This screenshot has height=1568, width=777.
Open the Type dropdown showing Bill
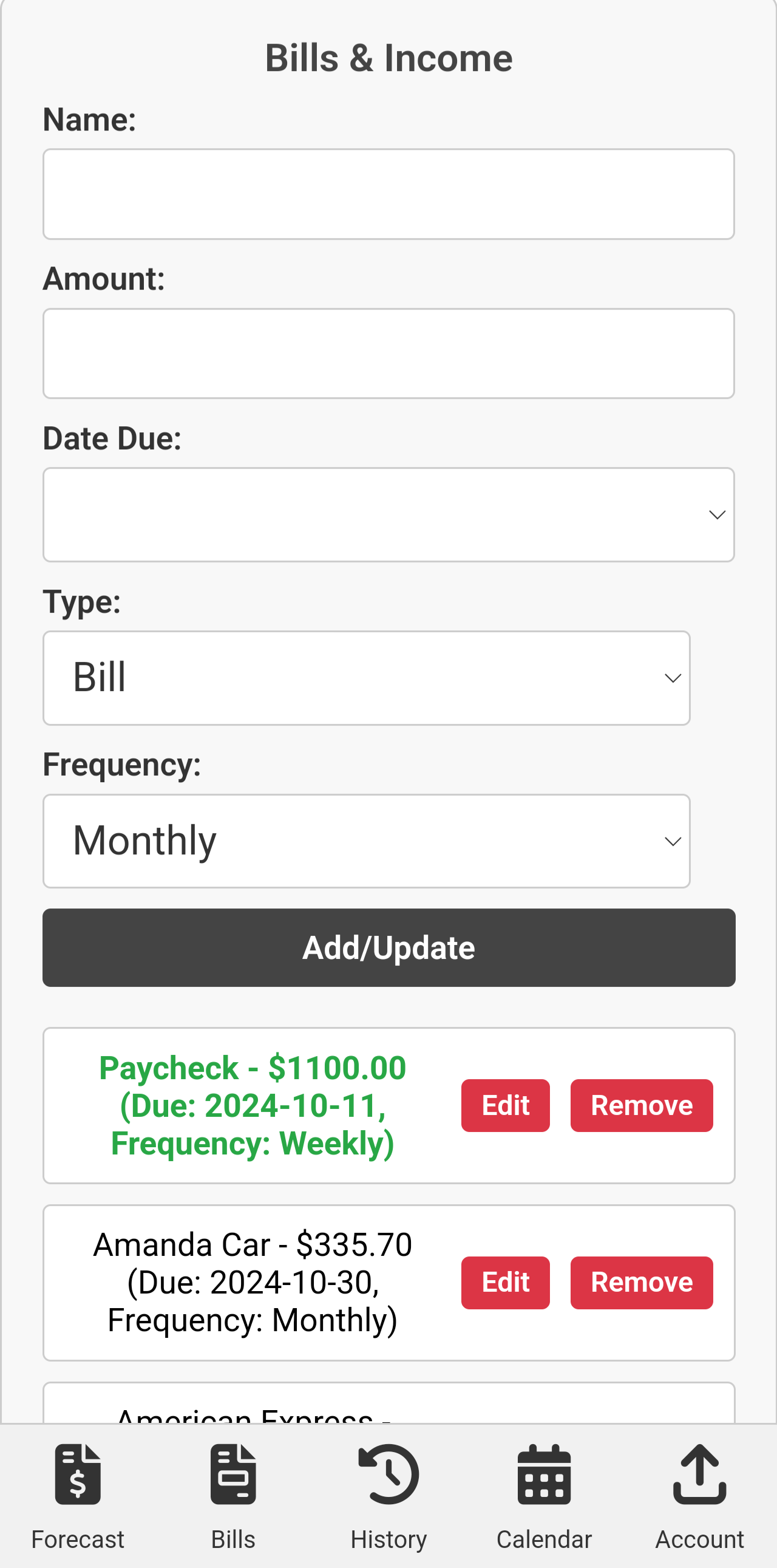[x=365, y=678]
